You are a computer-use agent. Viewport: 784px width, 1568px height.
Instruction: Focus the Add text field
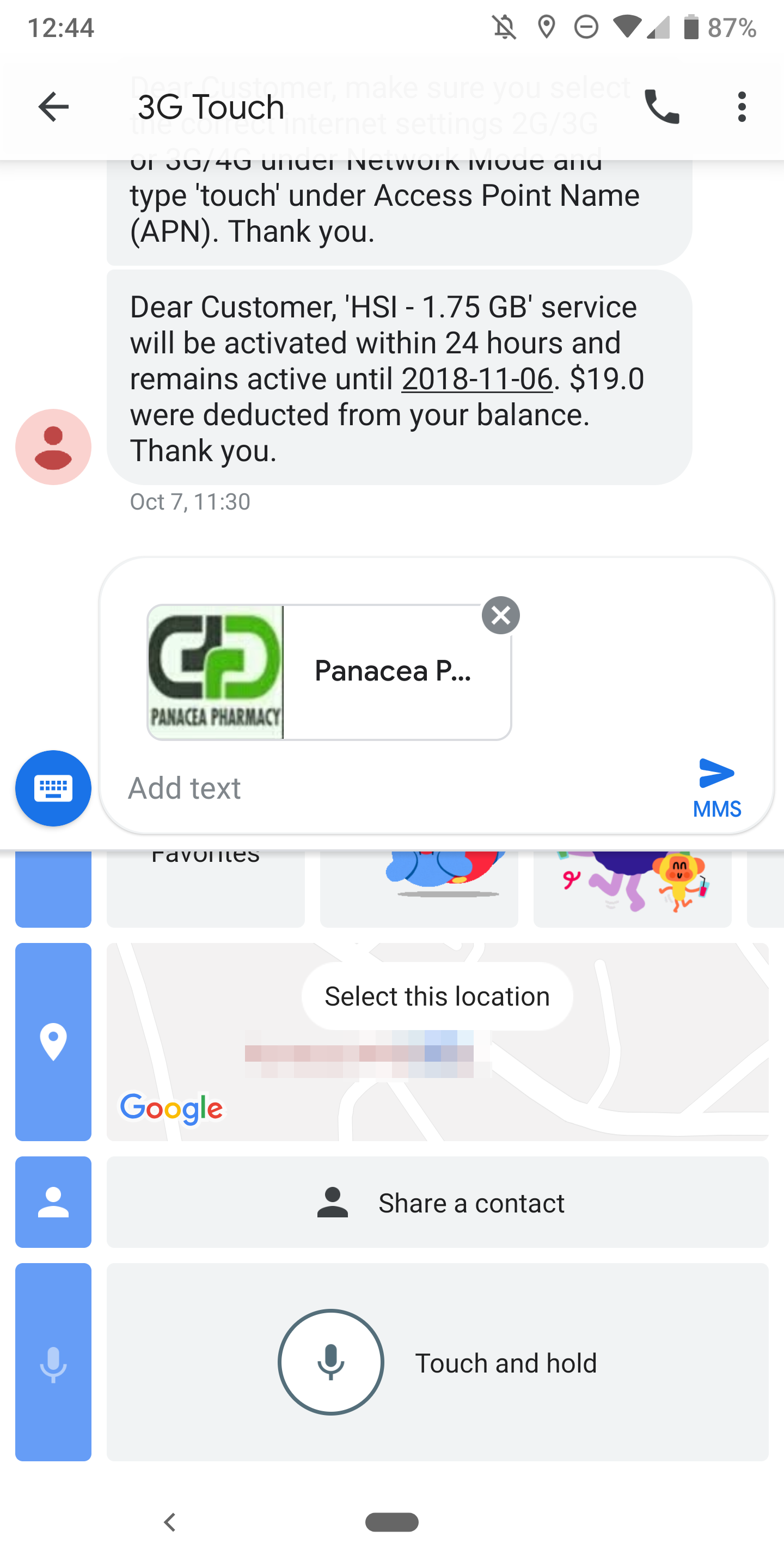point(390,788)
